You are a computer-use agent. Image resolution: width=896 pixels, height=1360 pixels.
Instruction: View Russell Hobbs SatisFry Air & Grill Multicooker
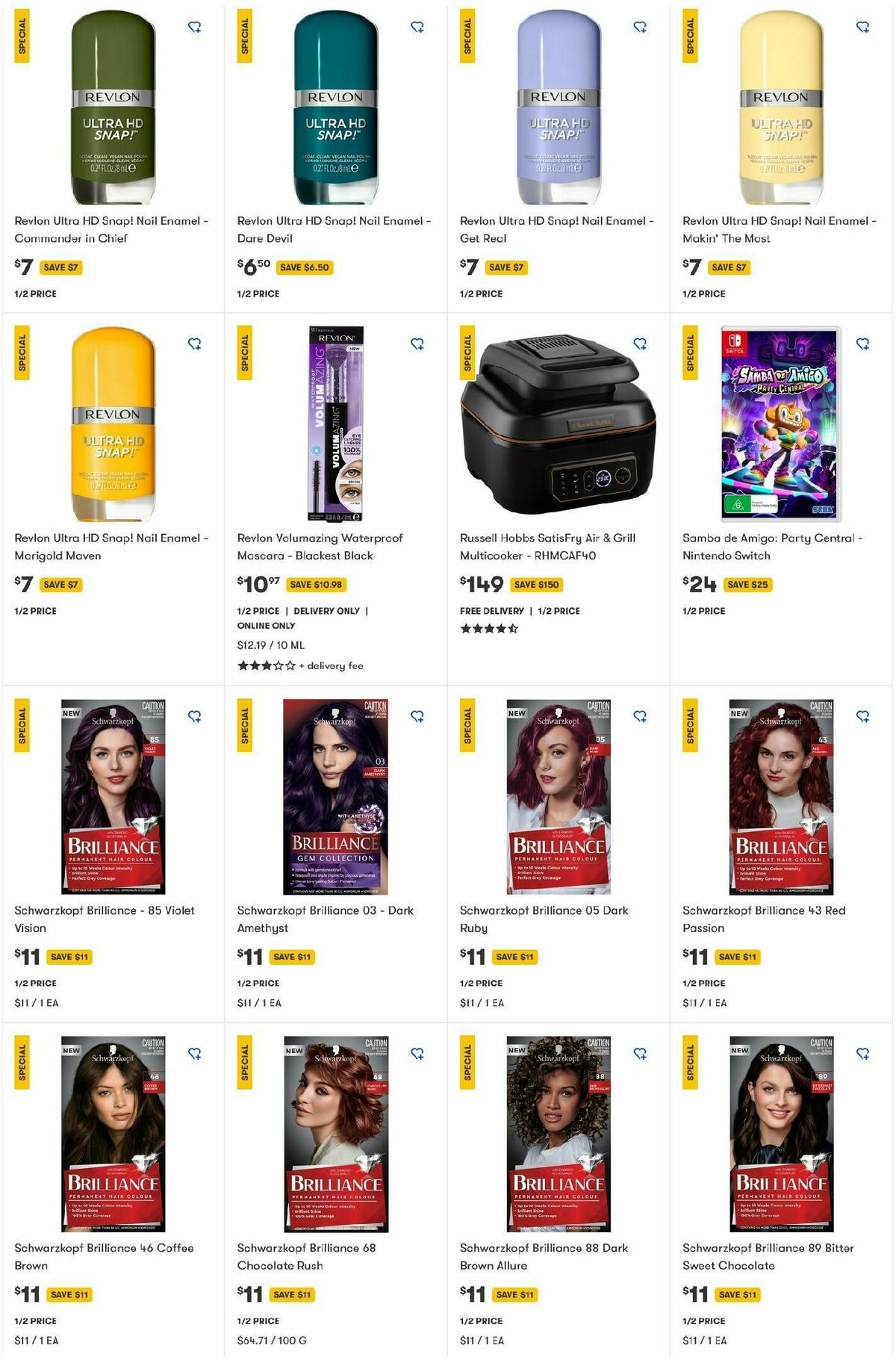pos(547,547)
